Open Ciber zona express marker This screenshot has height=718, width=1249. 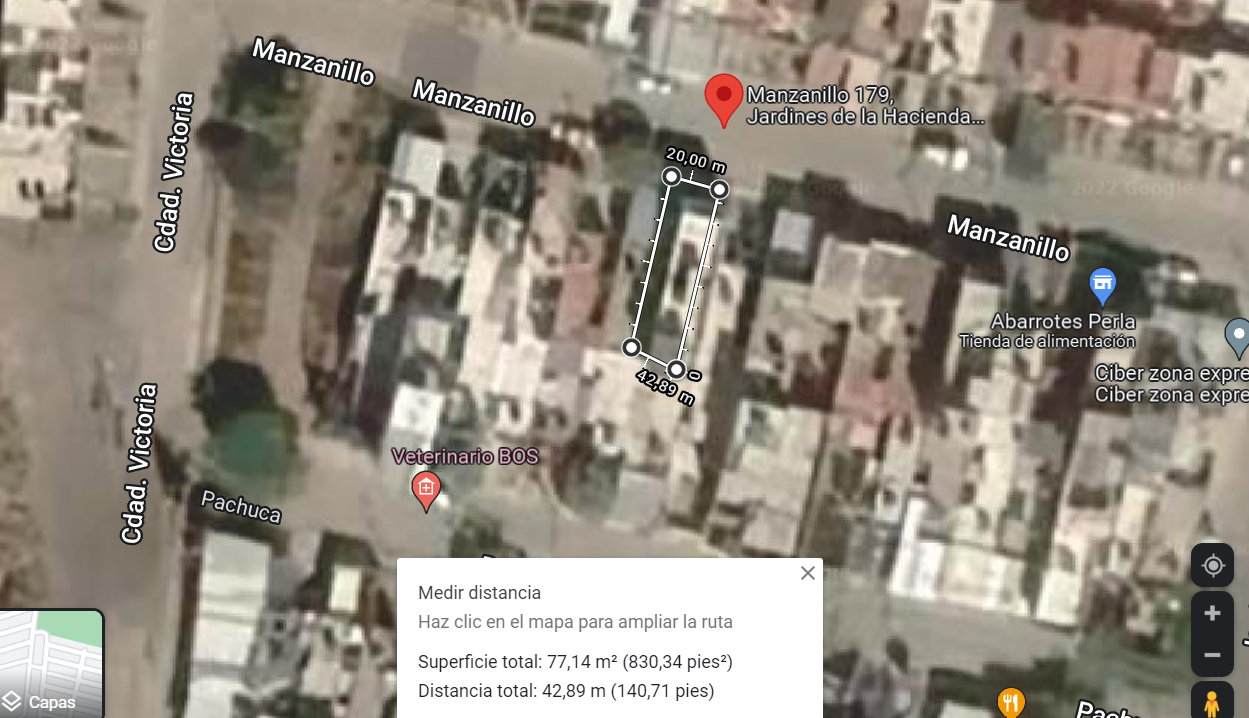1238,338
